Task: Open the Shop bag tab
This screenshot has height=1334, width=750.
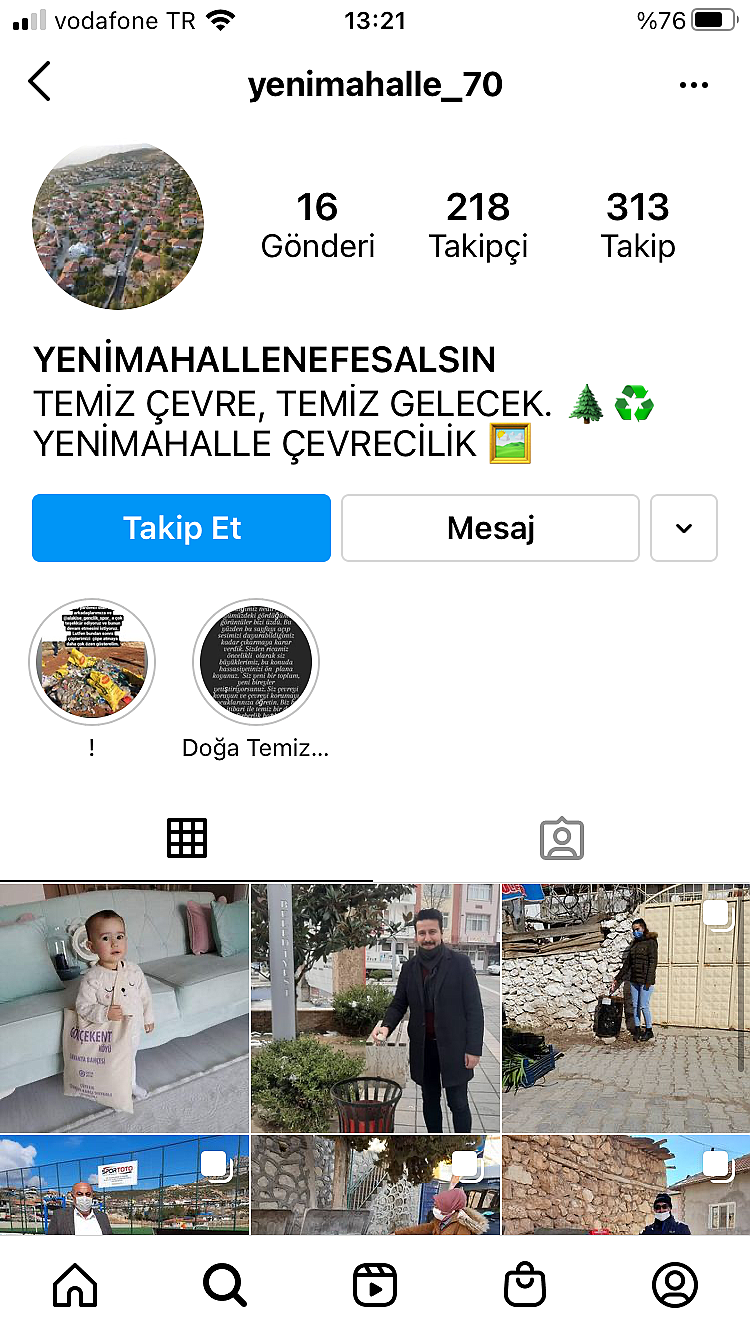Action: point(525,1285)
